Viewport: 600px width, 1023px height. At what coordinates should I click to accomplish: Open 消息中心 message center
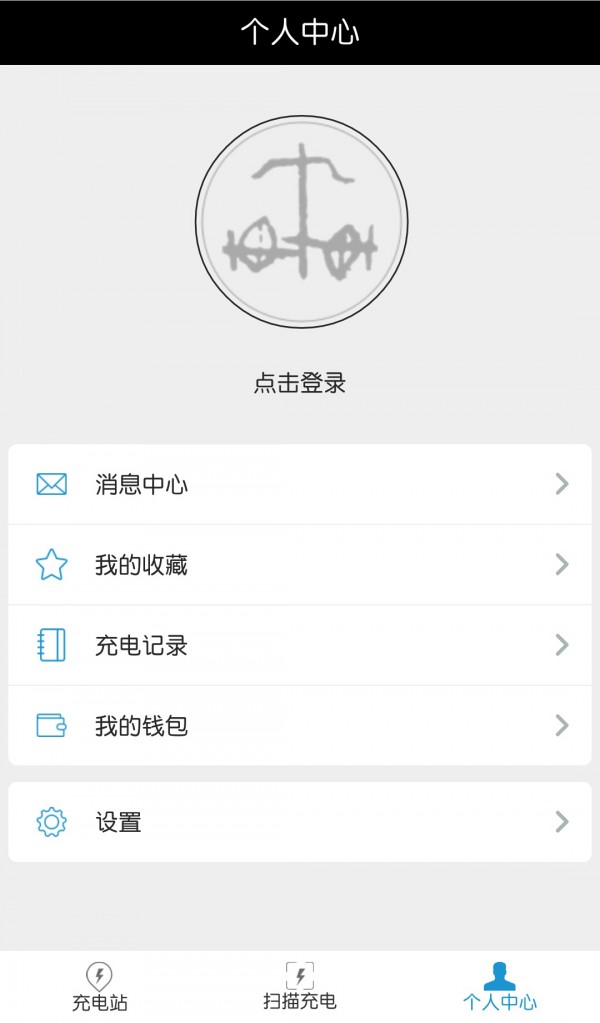click(x=300, y=485)
